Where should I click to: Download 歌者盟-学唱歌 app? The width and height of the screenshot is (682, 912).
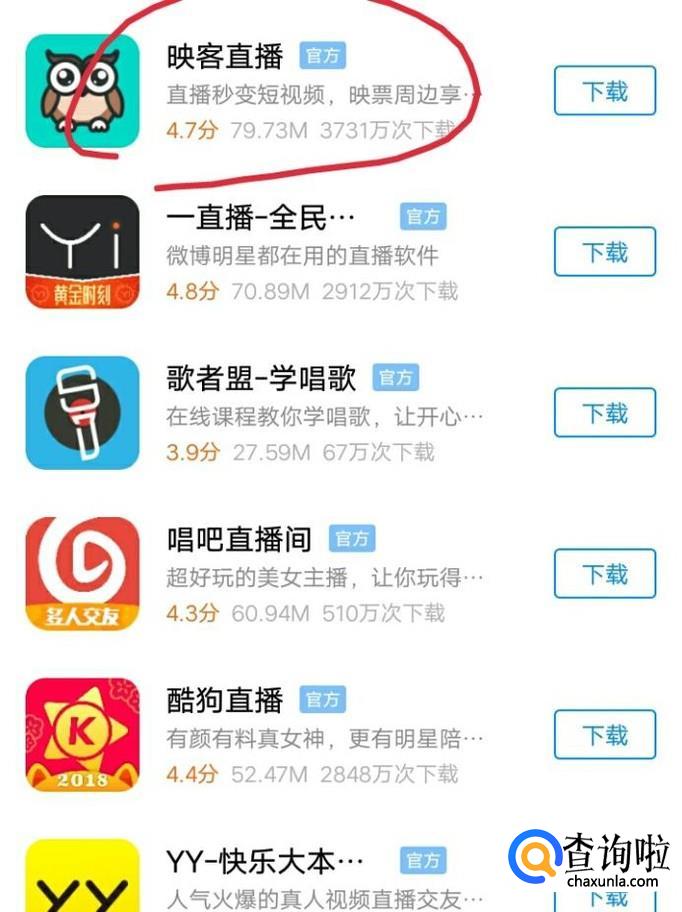click(x=605, y=413)
